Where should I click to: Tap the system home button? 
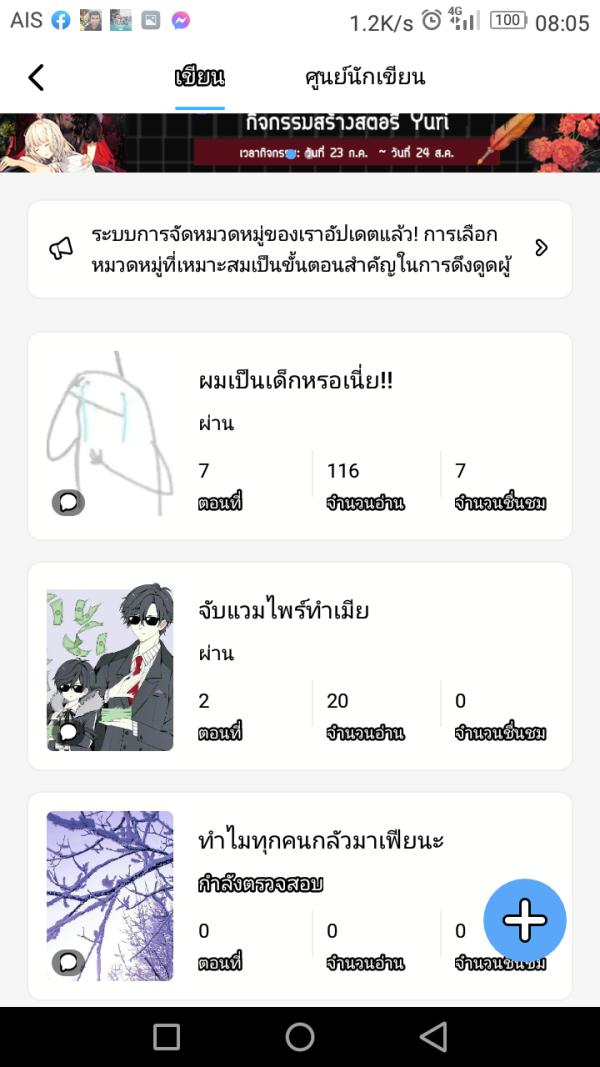(x=300, y=1037)
